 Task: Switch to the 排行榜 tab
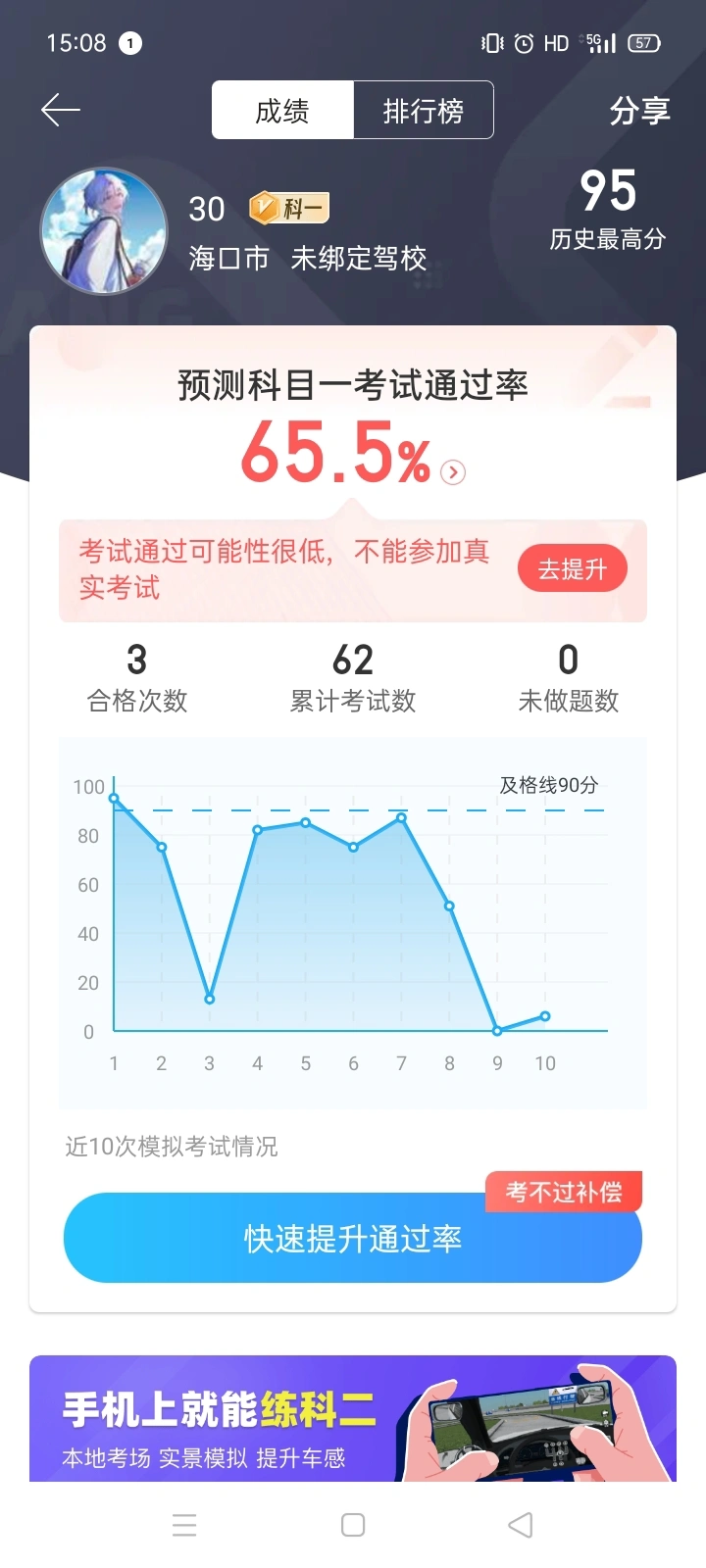click(423, 111)
